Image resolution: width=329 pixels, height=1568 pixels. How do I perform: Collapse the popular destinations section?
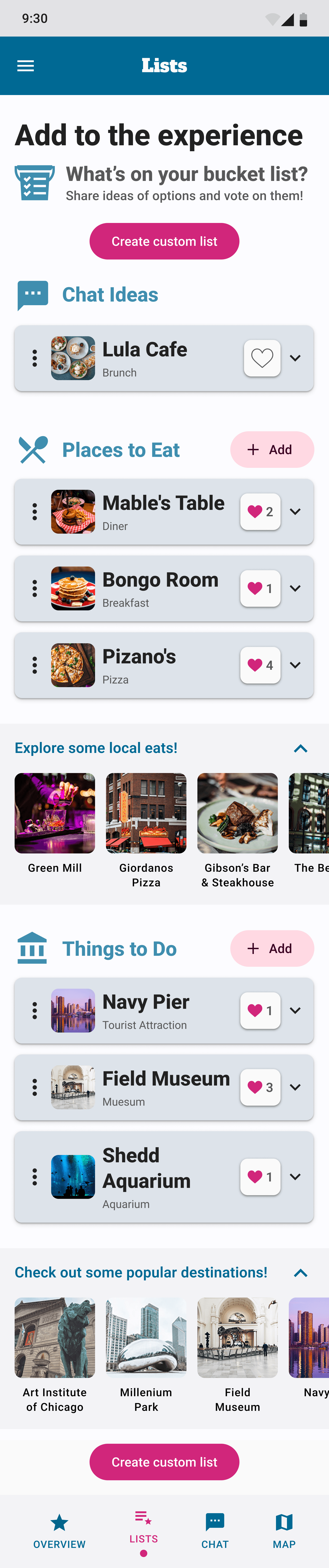pyautogui.click(x=300, y=1273)
